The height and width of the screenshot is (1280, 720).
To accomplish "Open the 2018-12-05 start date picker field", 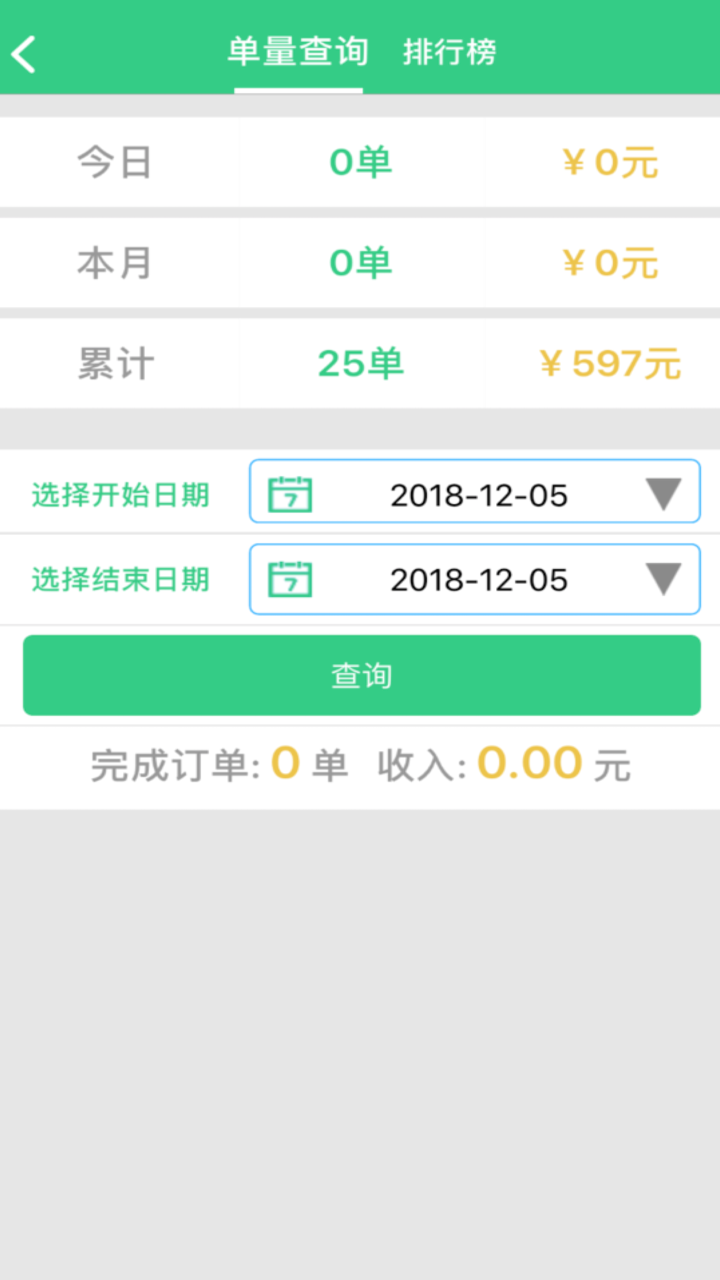I will tap(480, 492).
